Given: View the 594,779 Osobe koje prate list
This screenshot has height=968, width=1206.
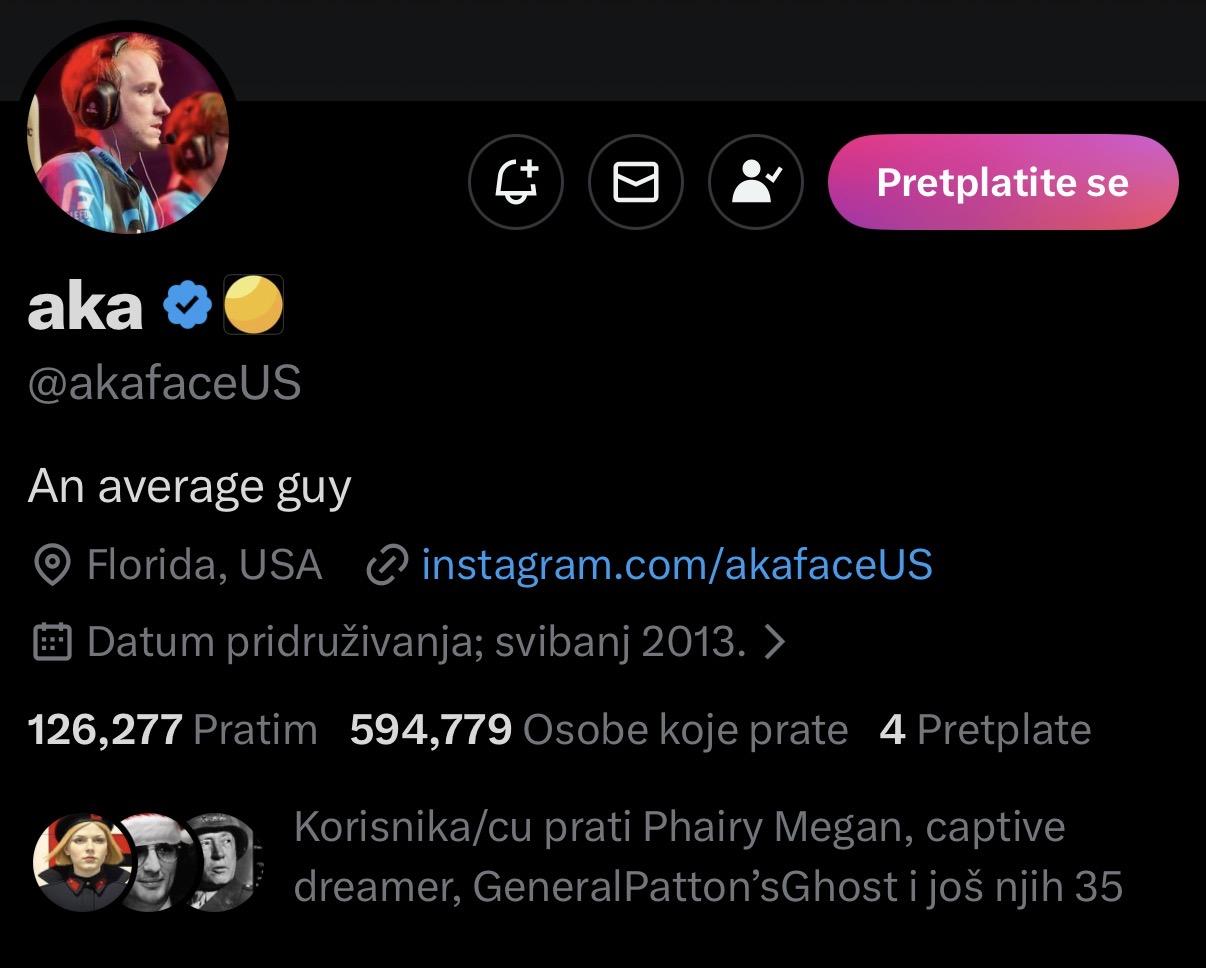Looking at the screenshot, I should 598,730.
